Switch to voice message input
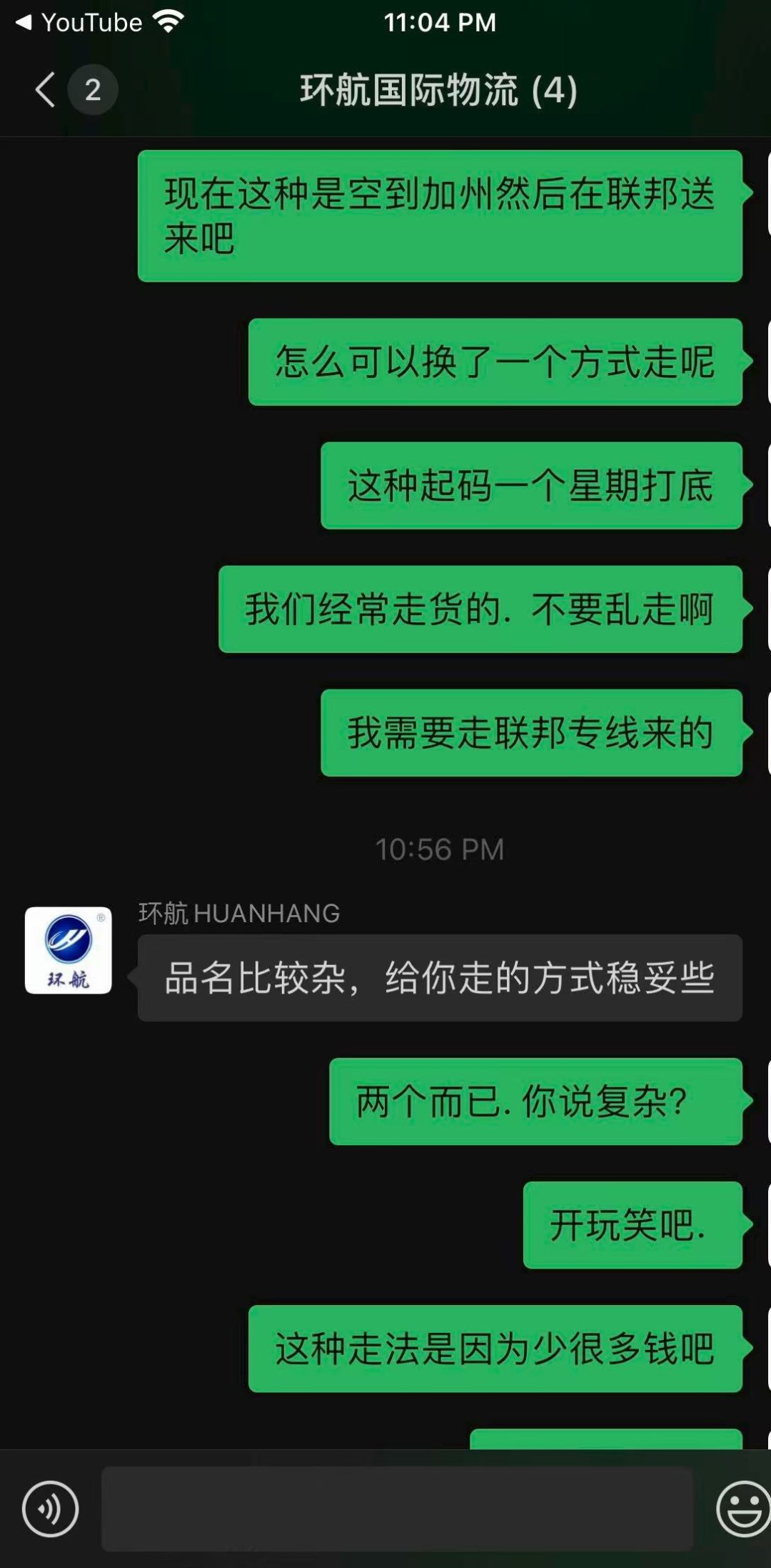 [x=50, y=1508]
